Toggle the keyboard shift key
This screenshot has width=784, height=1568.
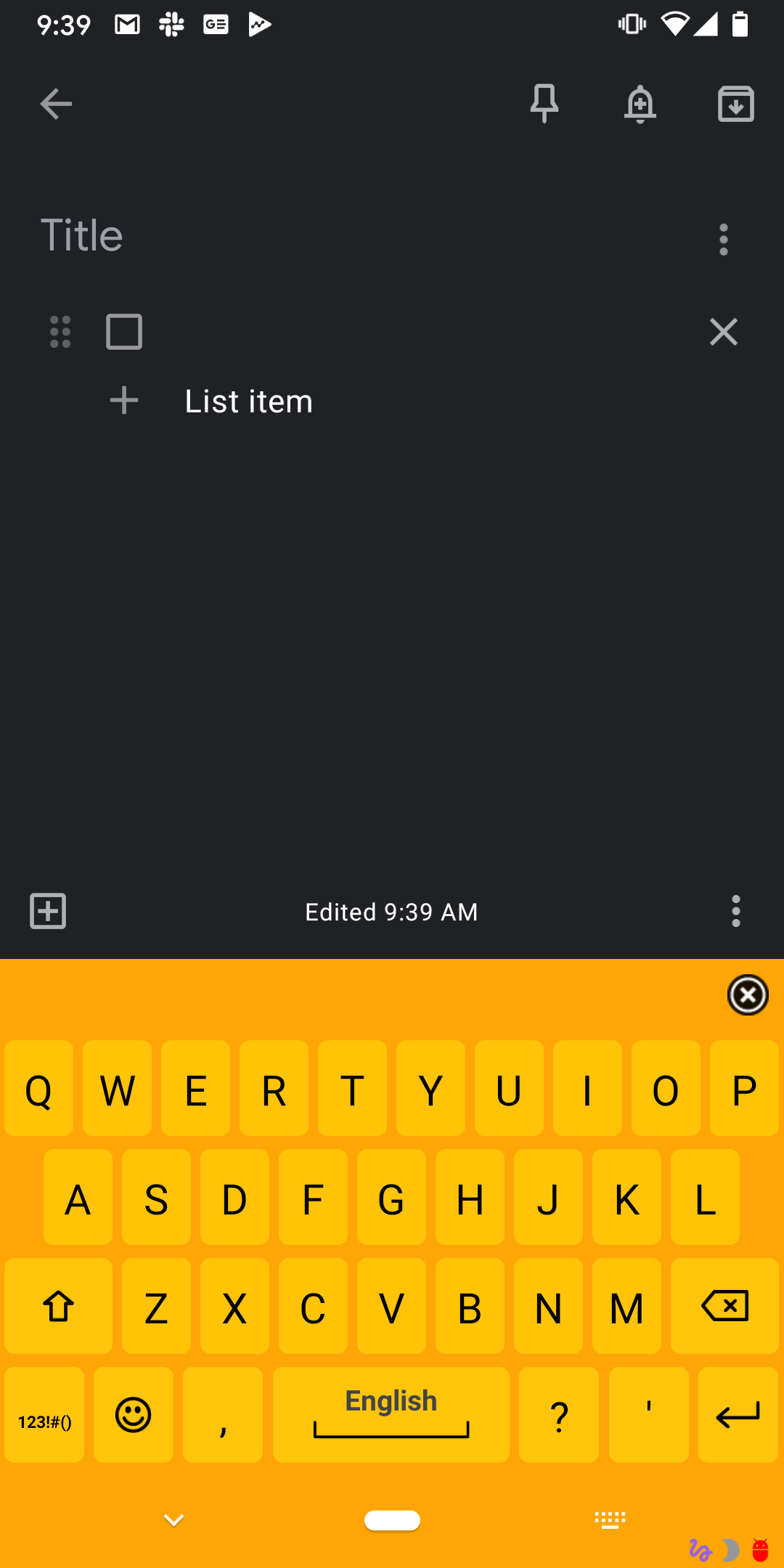[58, 1306]
